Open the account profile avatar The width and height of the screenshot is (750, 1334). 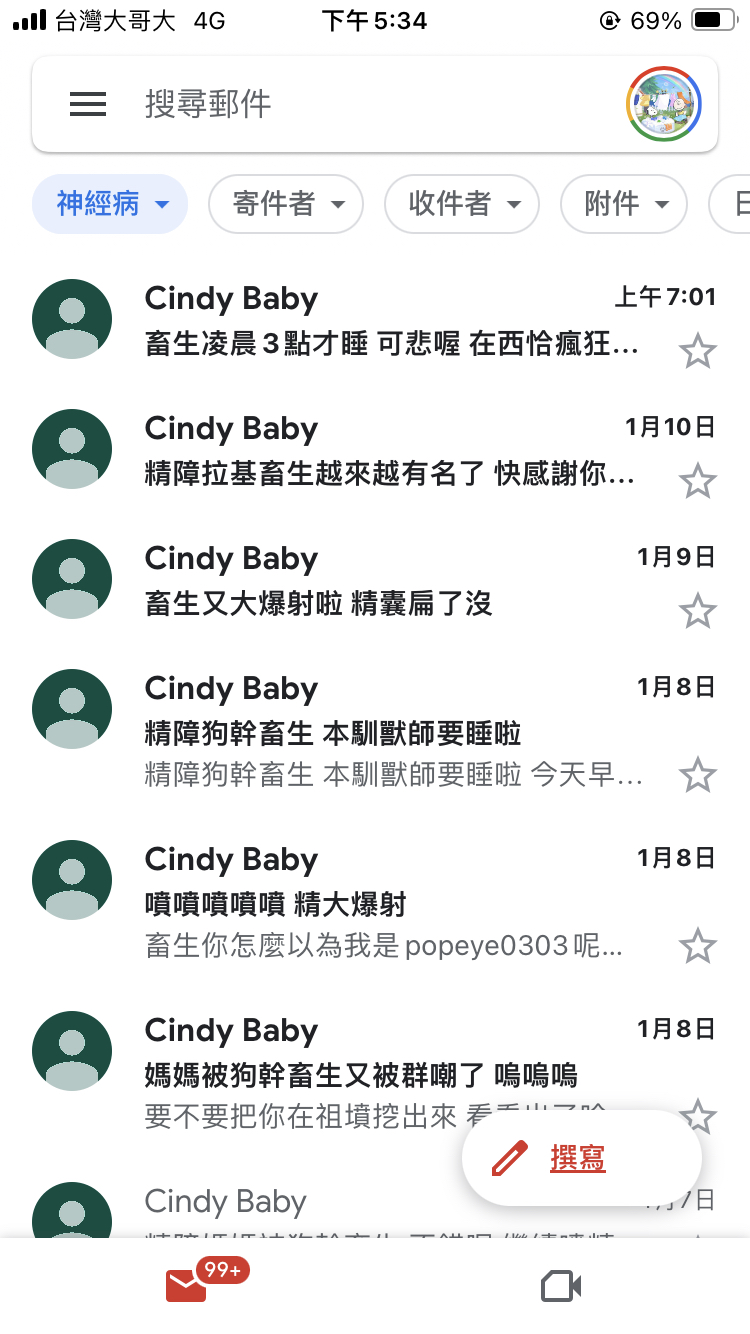coord(663,104)
